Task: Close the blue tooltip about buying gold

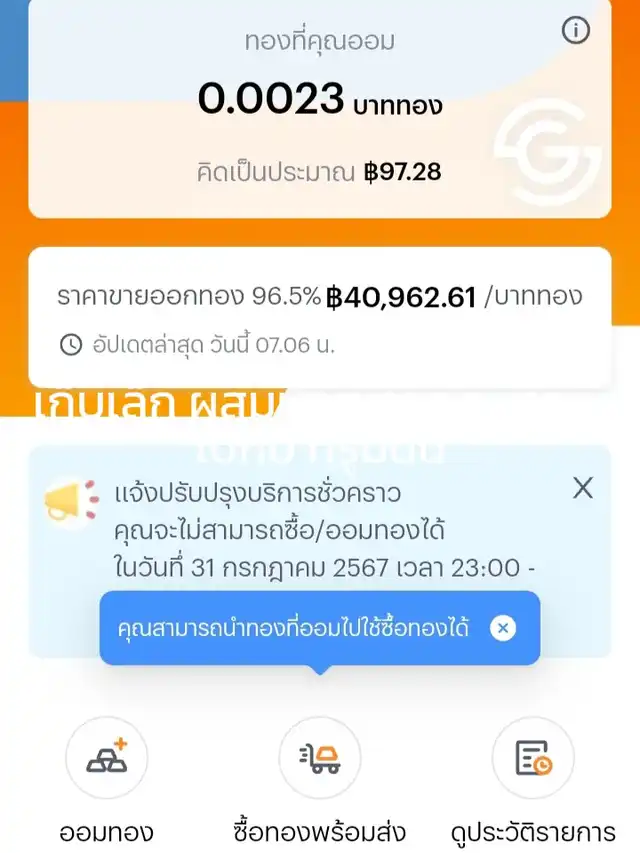Action: click(504, 628)
